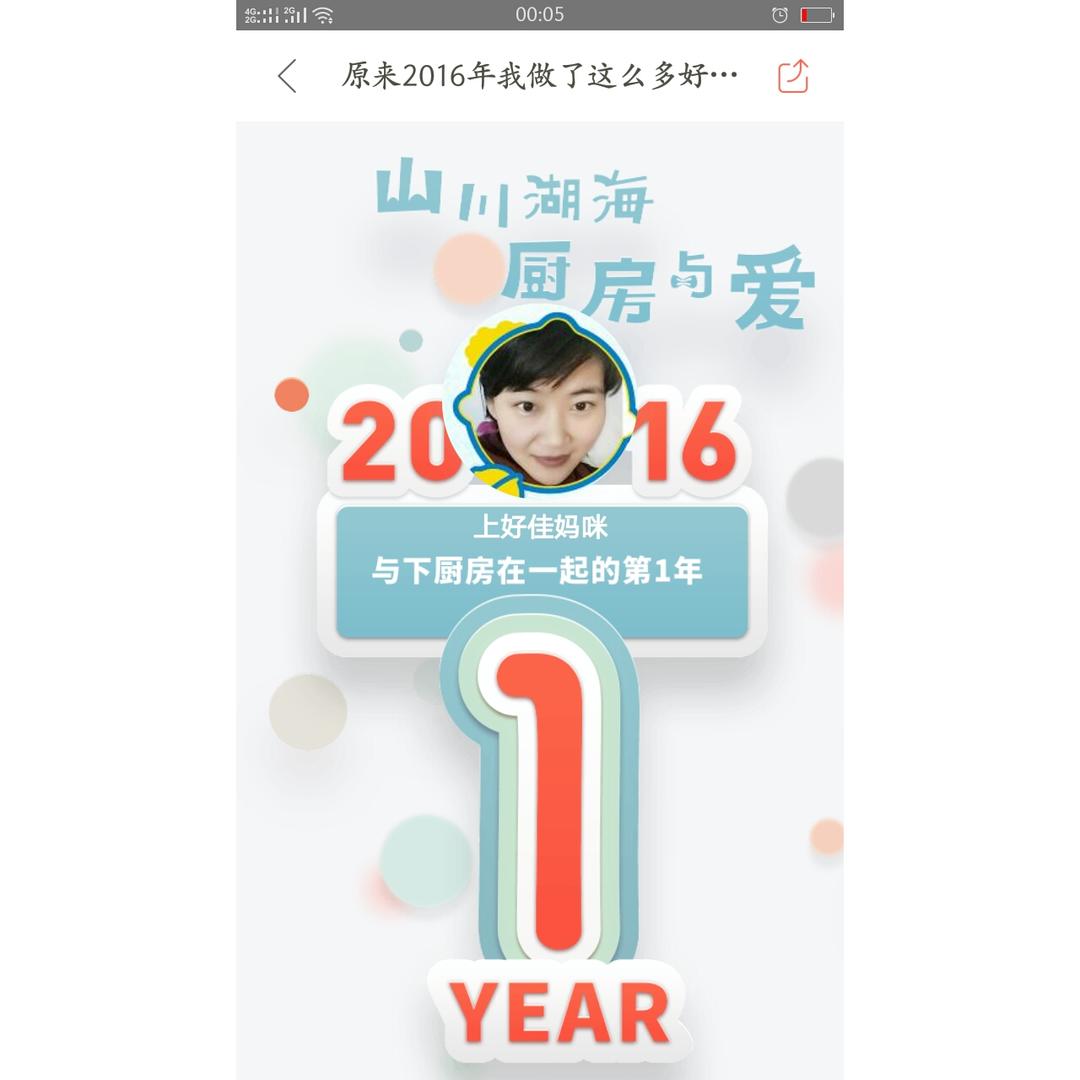Share this 2016 annual summary page
Screen dimensions: 1080x1080
coord(793,76)
